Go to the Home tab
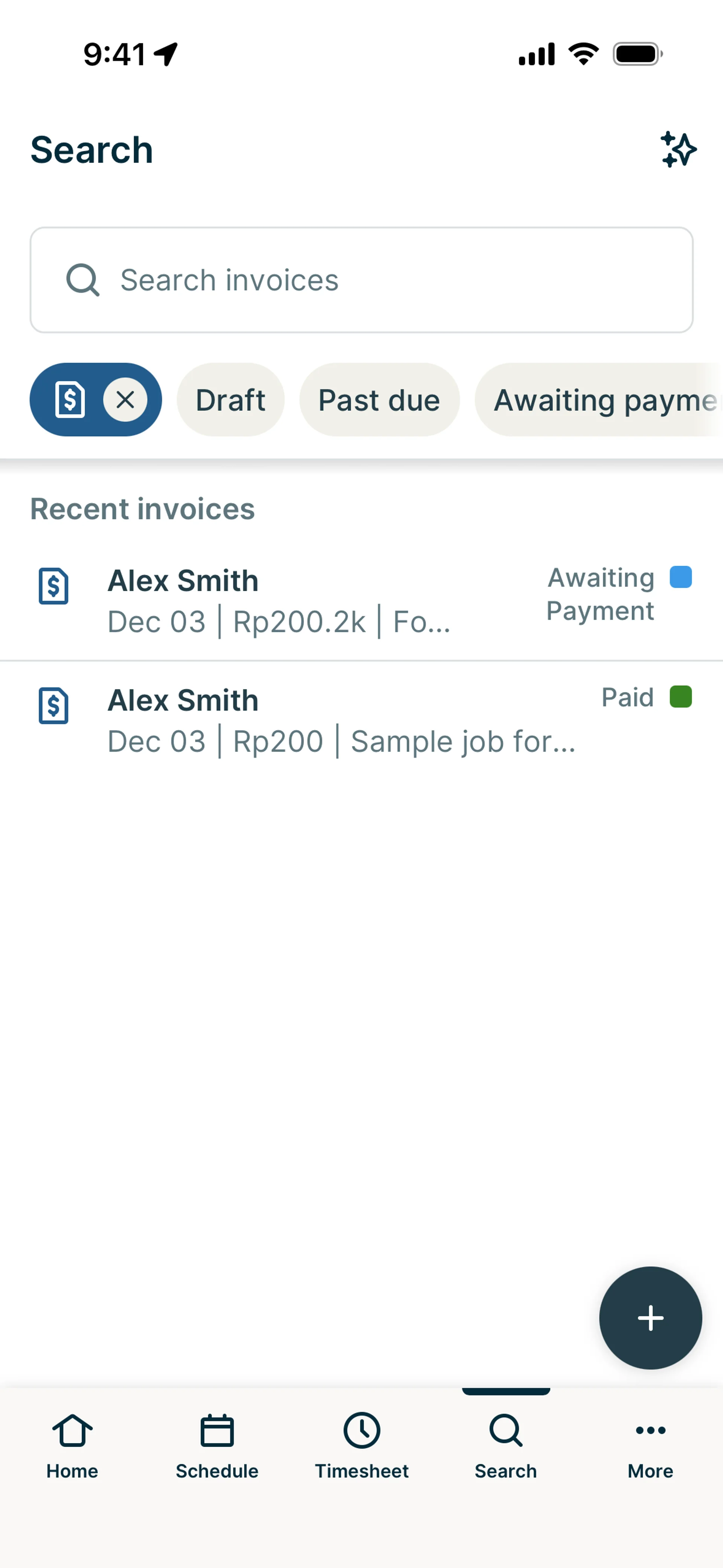 [72, 1446]
